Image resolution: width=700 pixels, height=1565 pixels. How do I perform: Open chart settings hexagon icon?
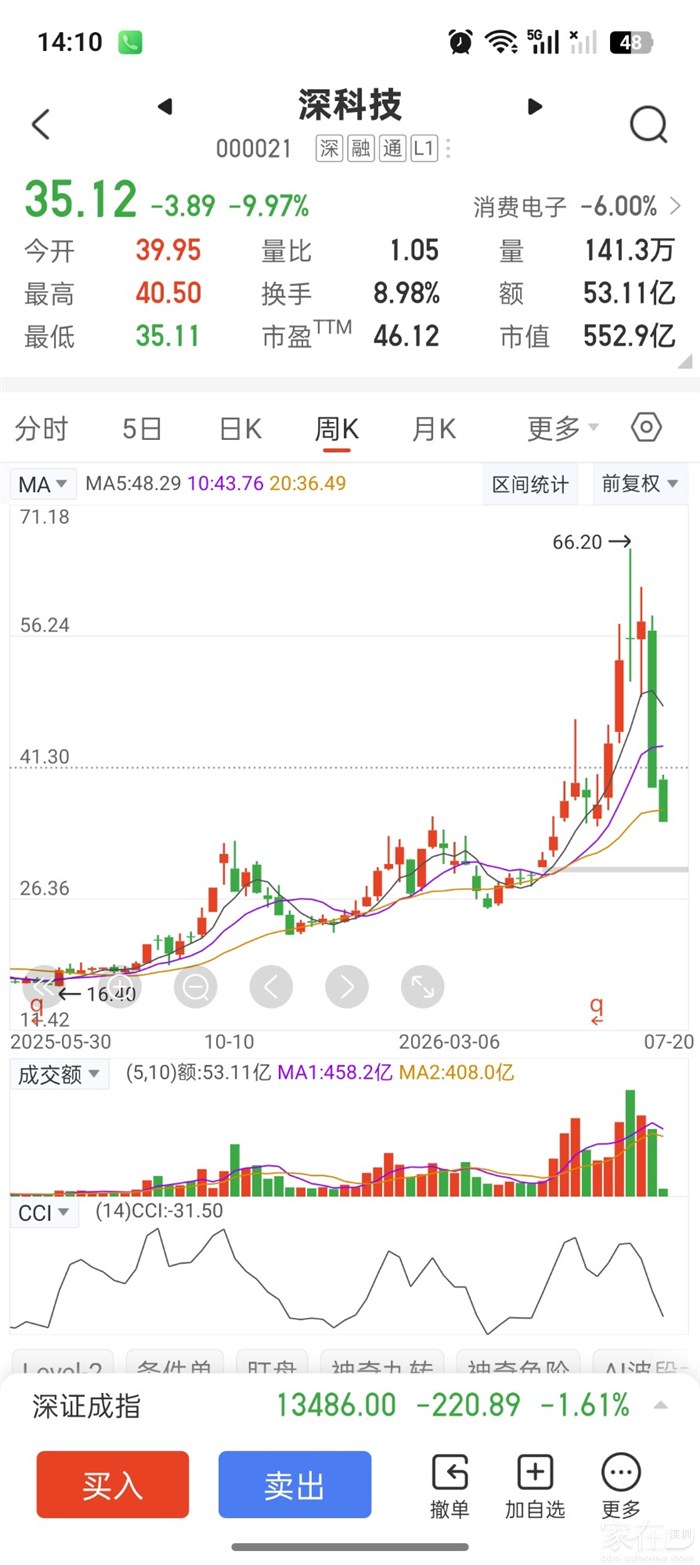pyautogui.click(x=647, y=428)
